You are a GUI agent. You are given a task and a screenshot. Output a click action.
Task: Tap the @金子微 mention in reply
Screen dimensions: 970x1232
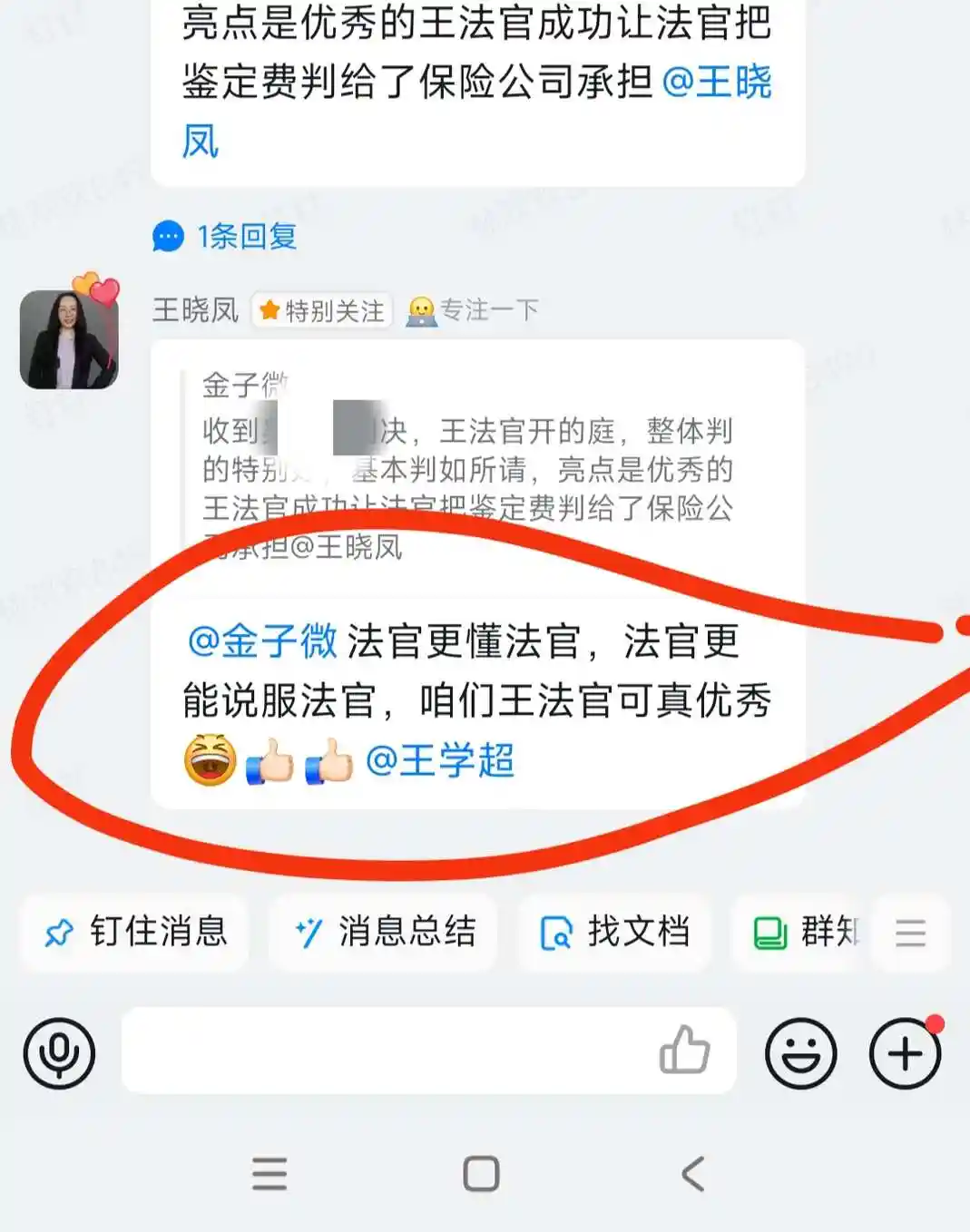[x=262, y=641]
